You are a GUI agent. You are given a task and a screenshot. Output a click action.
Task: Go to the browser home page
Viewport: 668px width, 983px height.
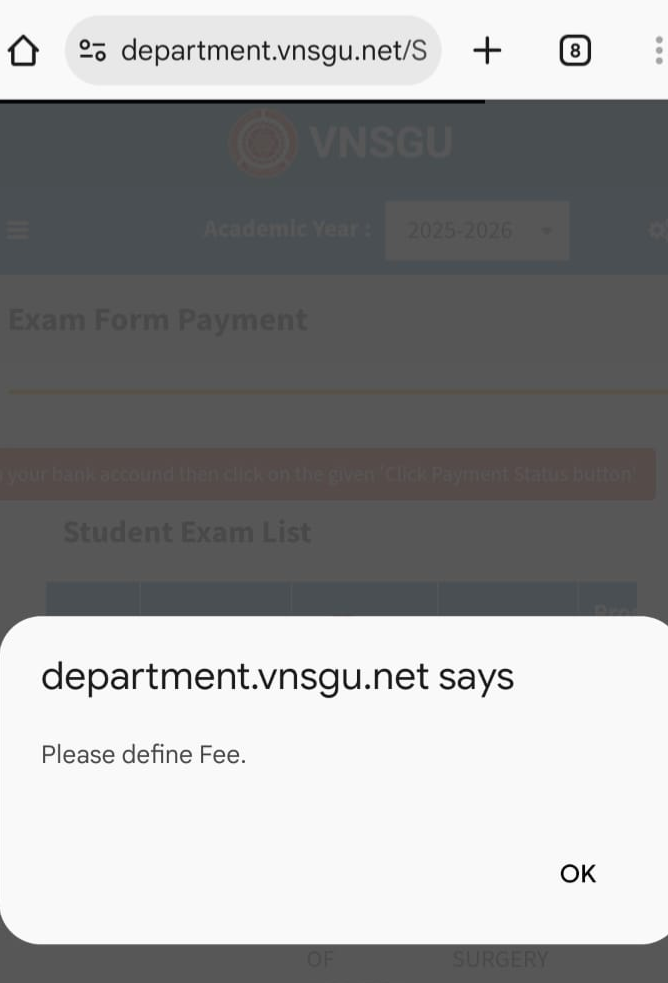pyautogui.click(x=23, y=50)
